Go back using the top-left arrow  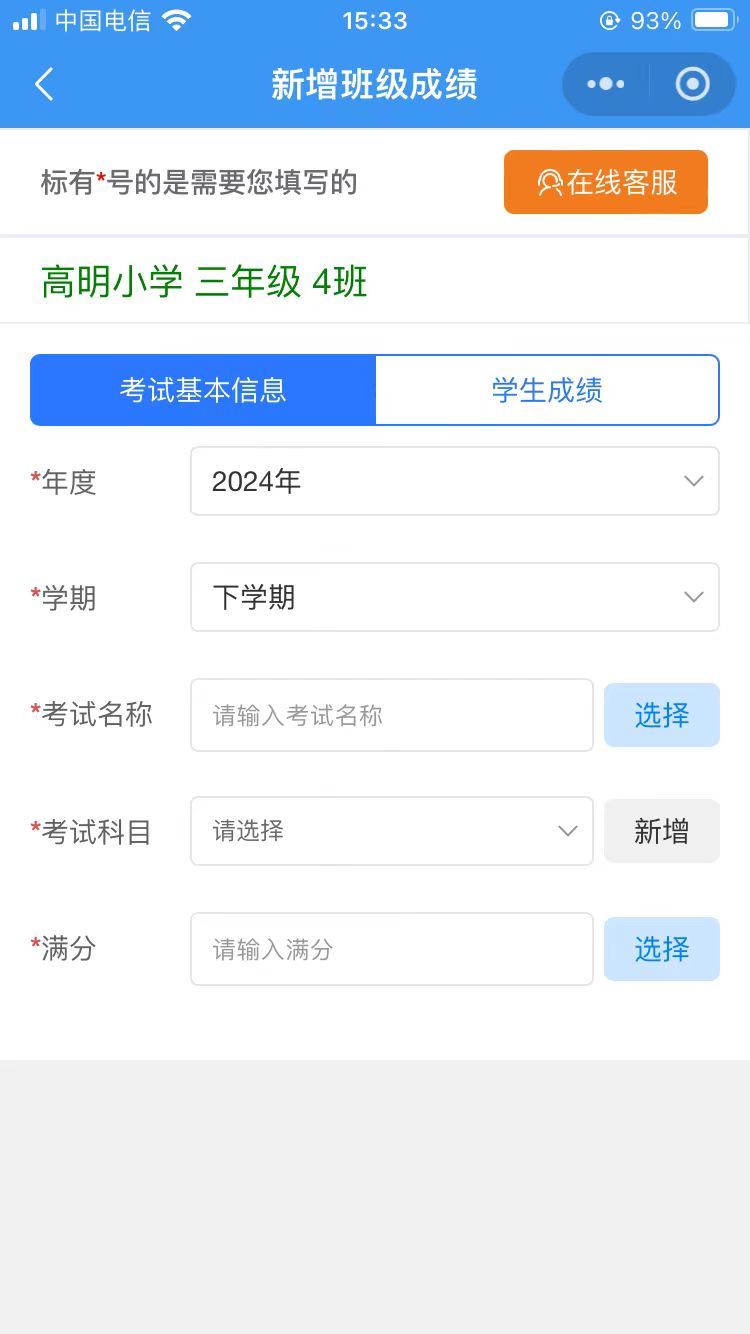(44, 84)
